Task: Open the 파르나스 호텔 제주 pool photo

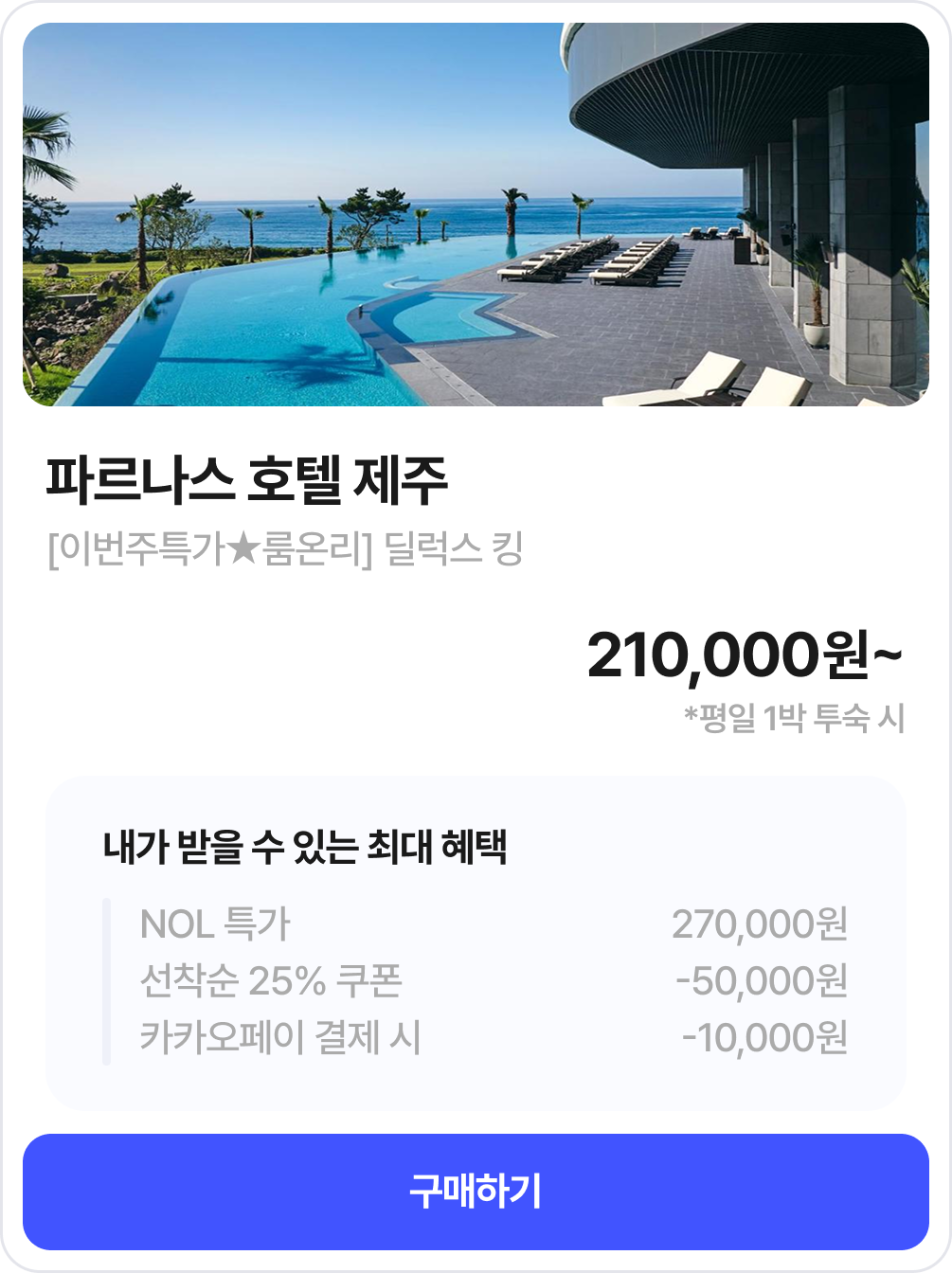Action: [476, 215]
